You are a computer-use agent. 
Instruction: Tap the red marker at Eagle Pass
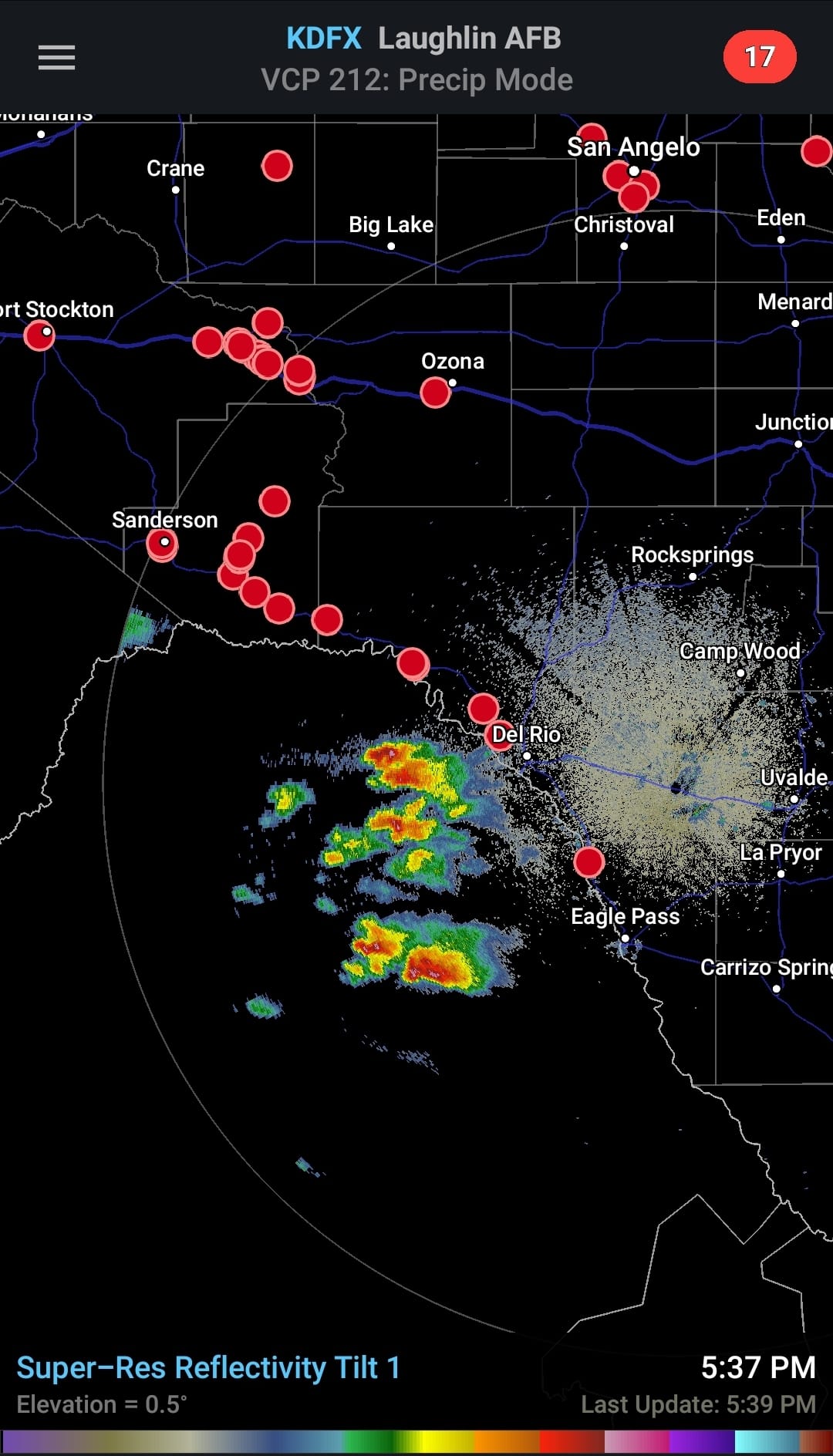point(589,861)
